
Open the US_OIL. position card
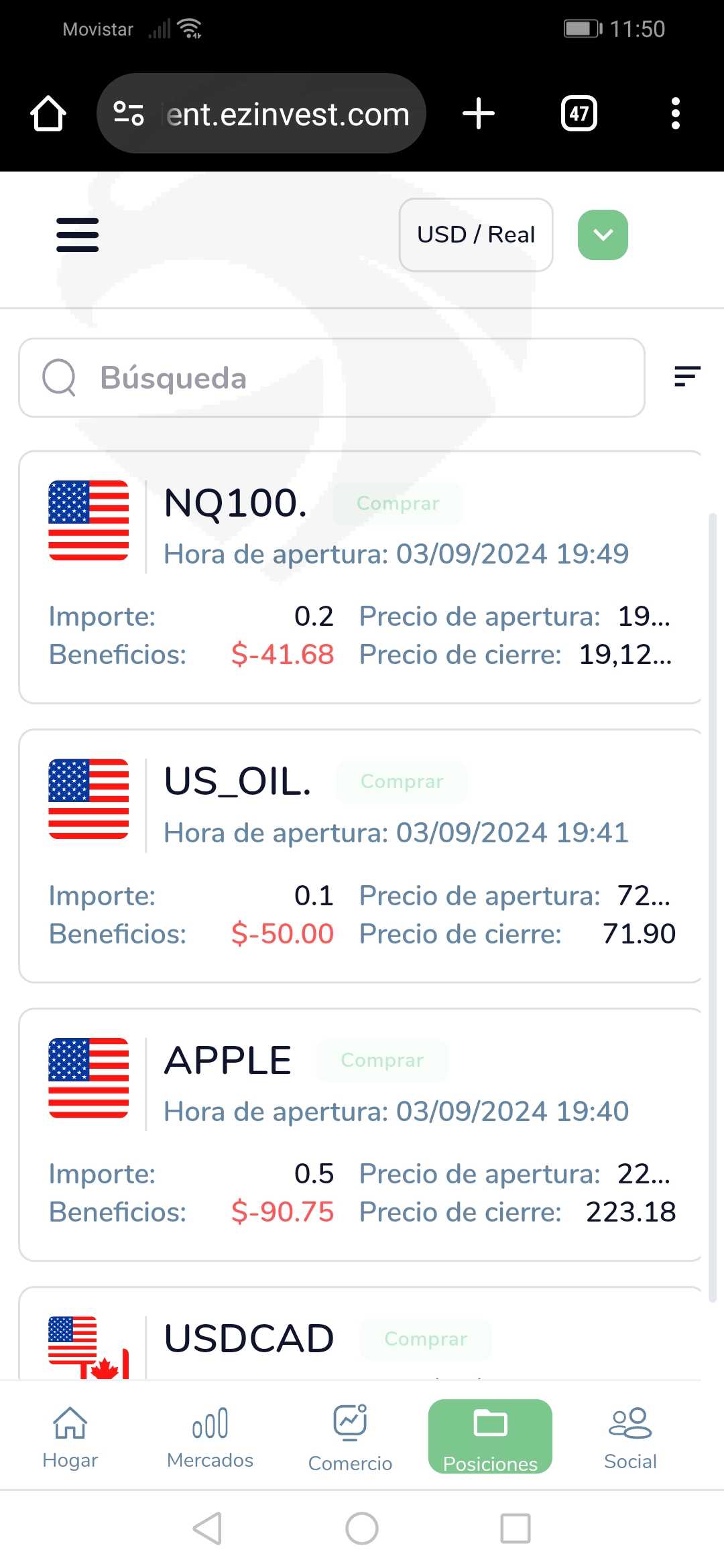361,856
